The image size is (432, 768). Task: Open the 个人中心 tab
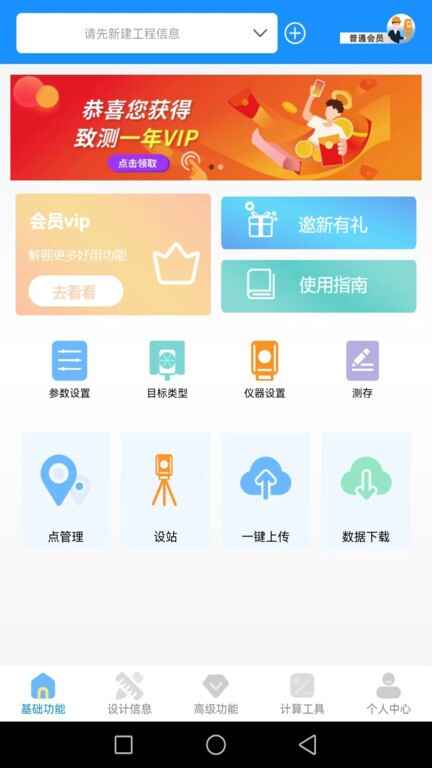[x=388, y=694]
